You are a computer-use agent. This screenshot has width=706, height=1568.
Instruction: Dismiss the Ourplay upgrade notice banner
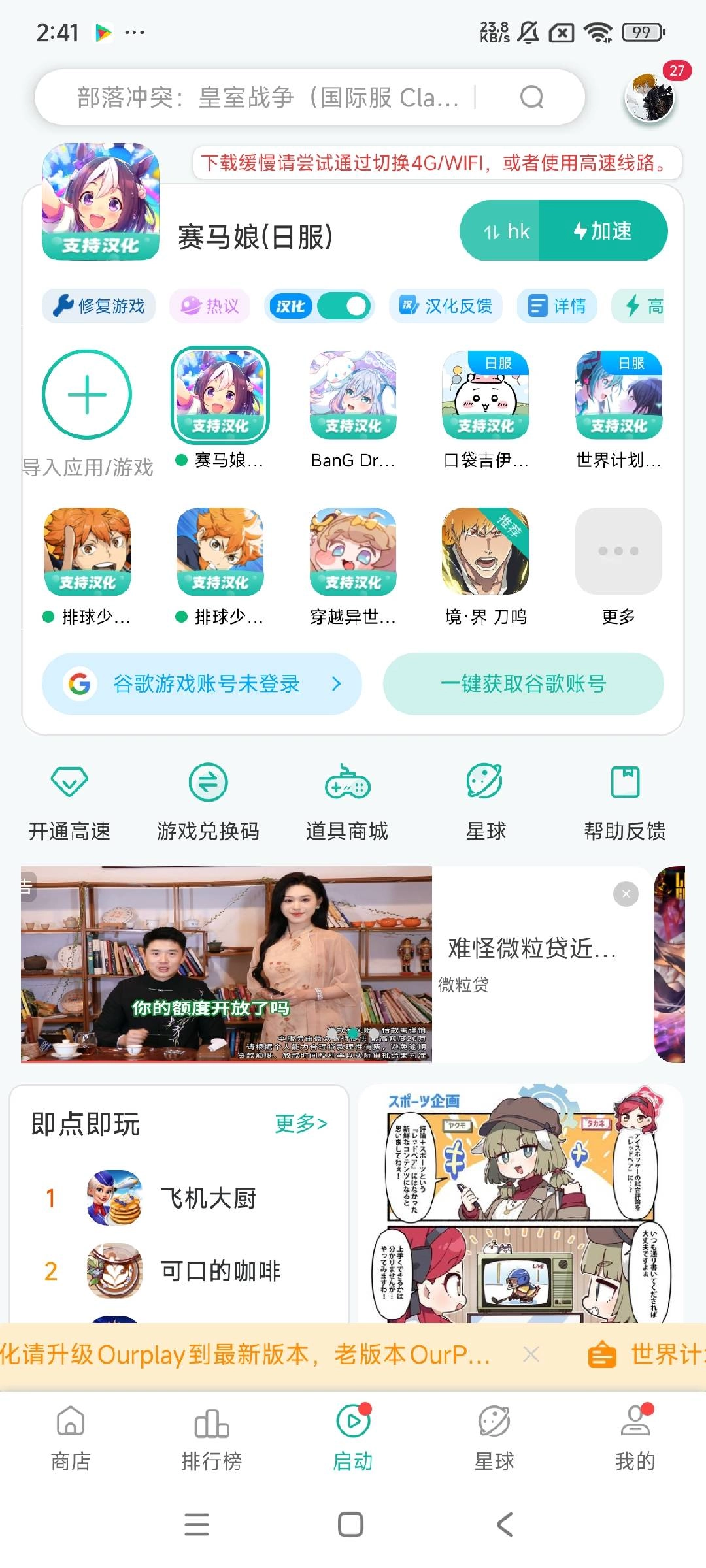(531, 1354)
